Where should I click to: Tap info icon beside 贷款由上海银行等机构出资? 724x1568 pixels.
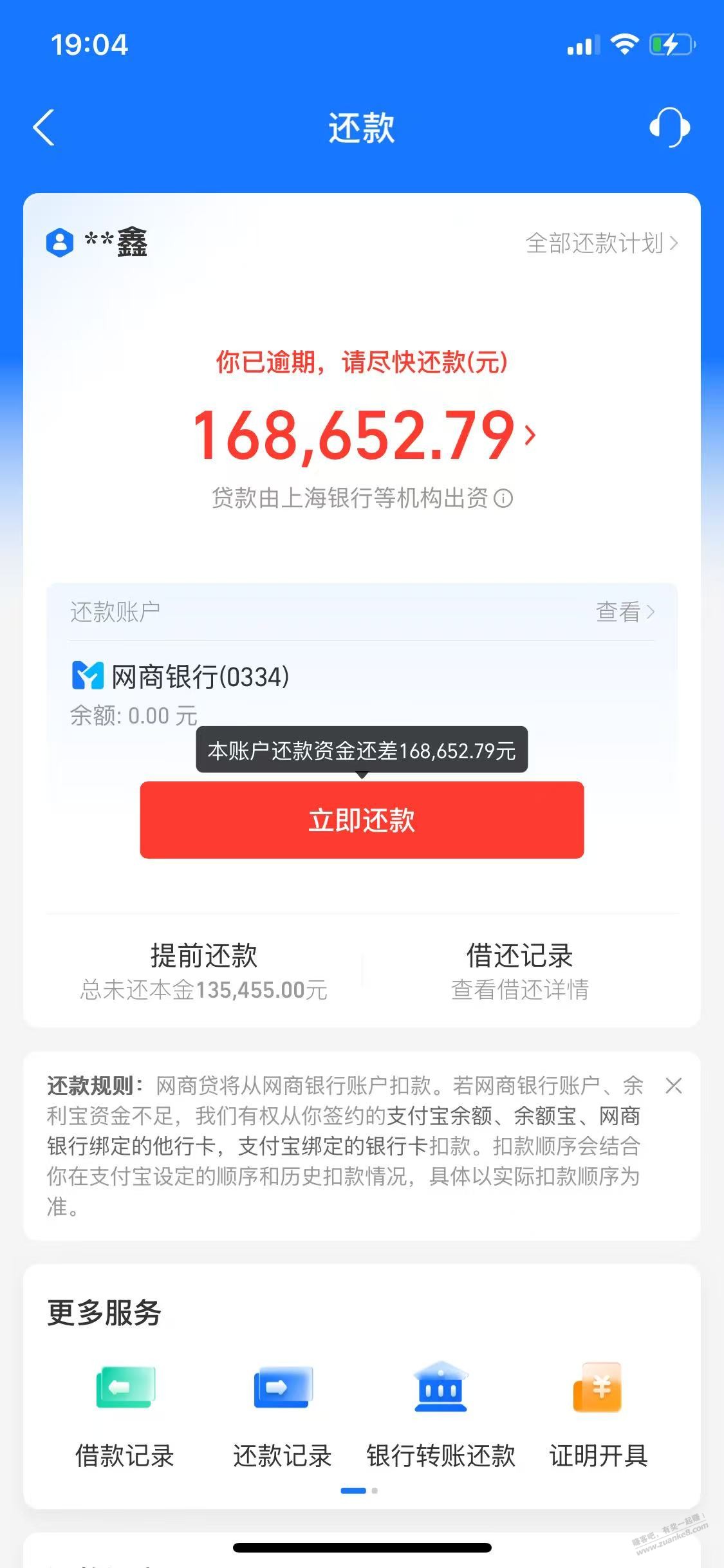pyautogui.click(x=503, y=498)
